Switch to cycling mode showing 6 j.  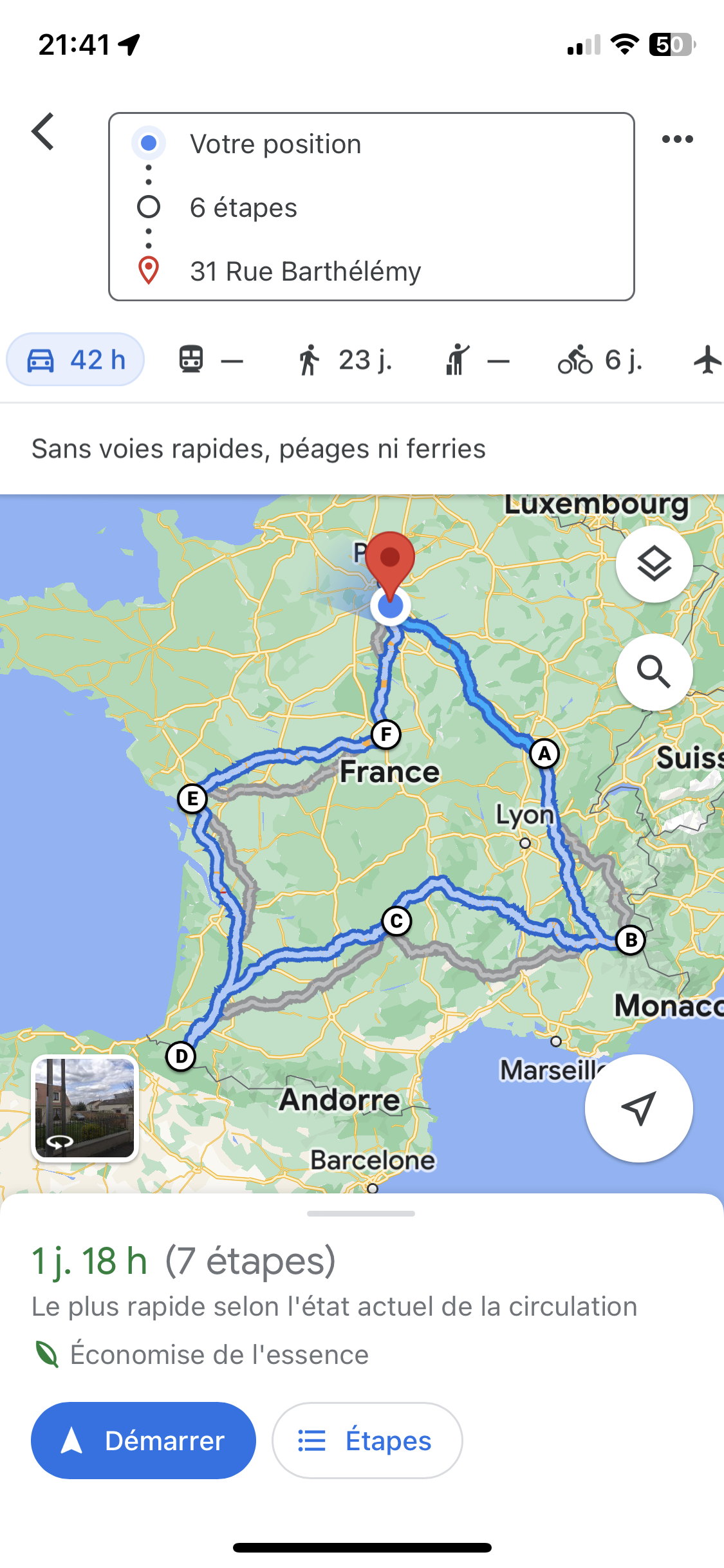(x=600, y=360)
